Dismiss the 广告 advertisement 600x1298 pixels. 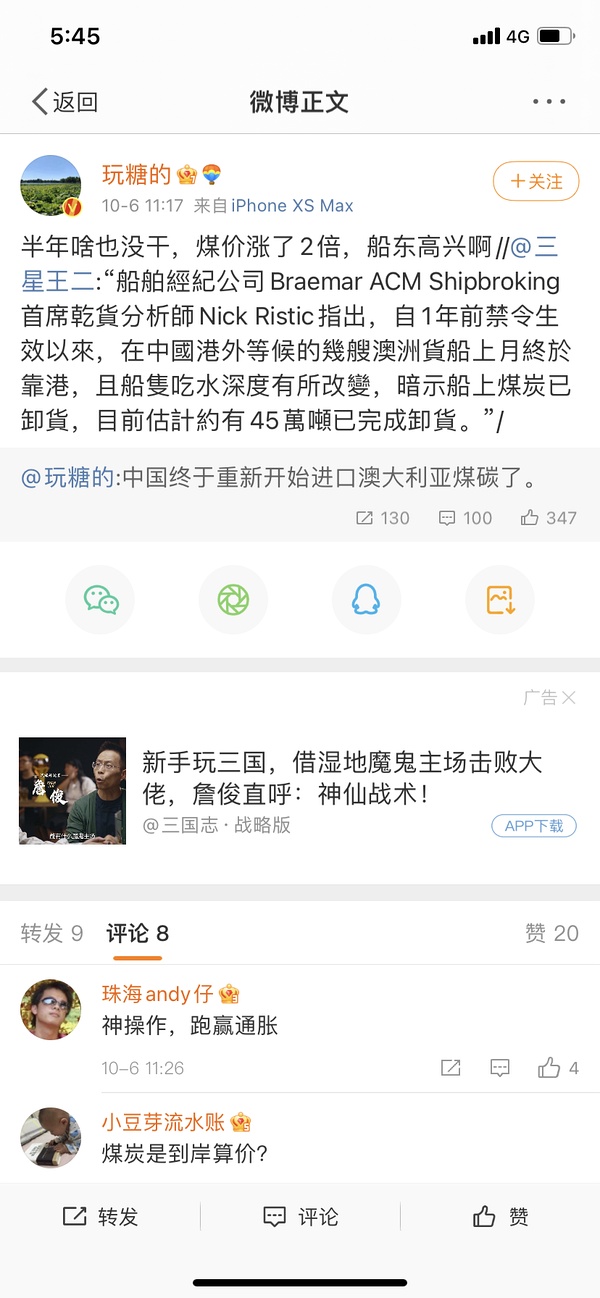click(x=568, y=698)
